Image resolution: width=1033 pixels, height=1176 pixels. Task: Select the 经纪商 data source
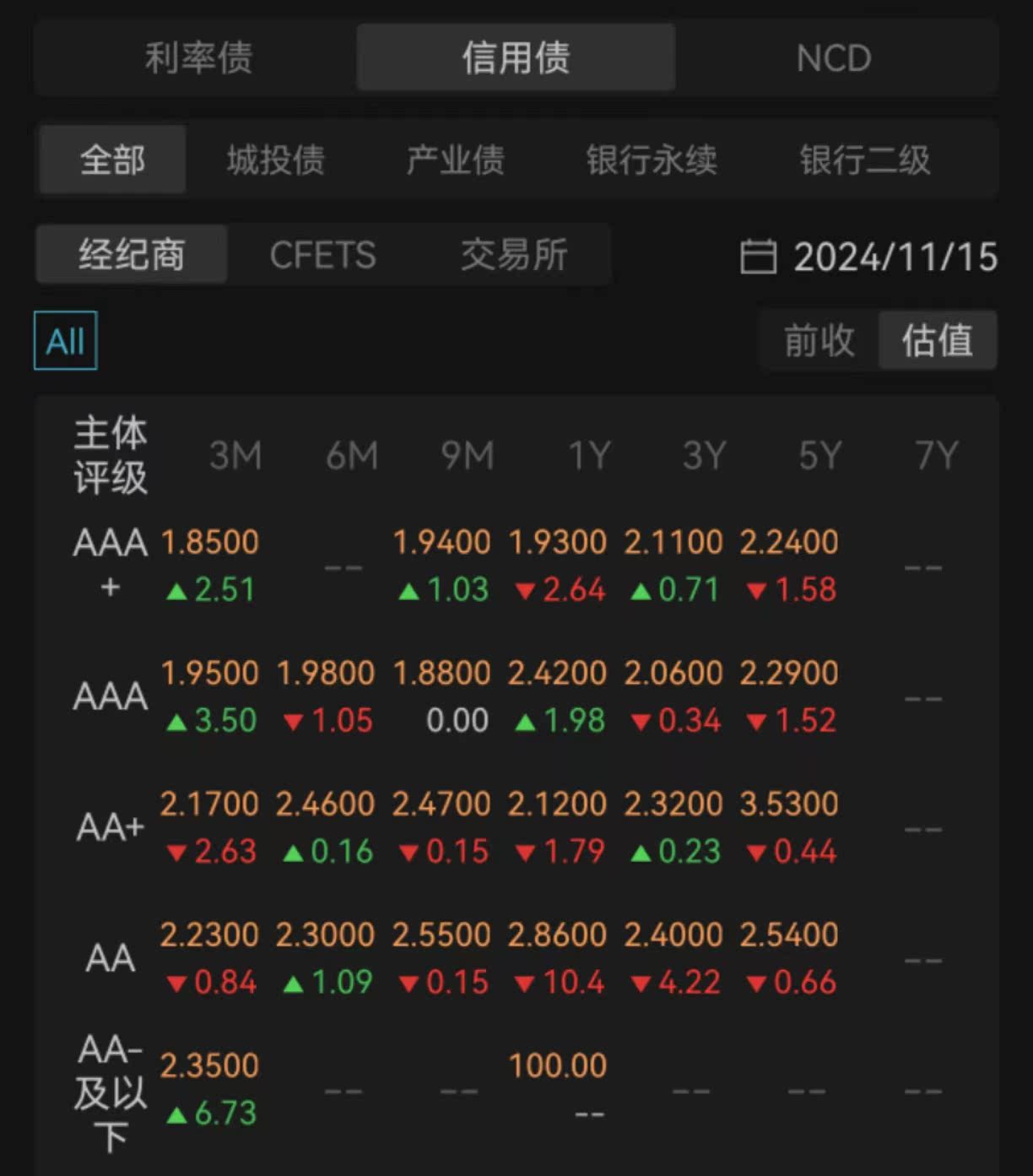(132, 254)
